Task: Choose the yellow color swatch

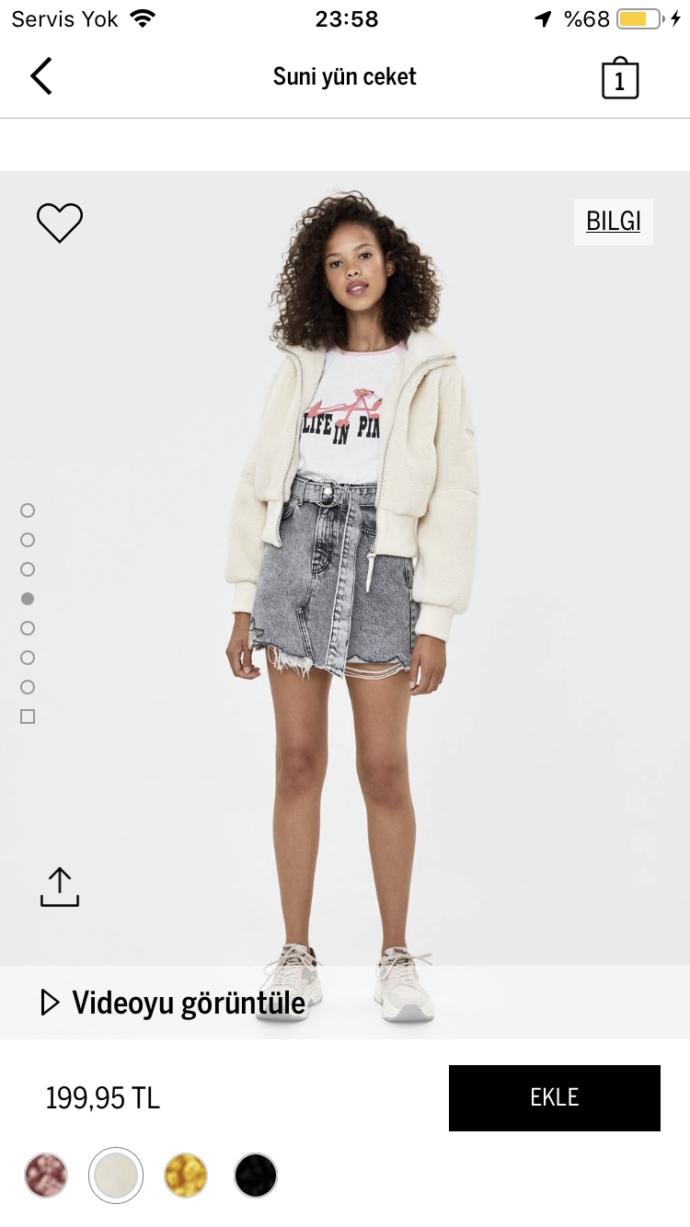Action: 186,1175
